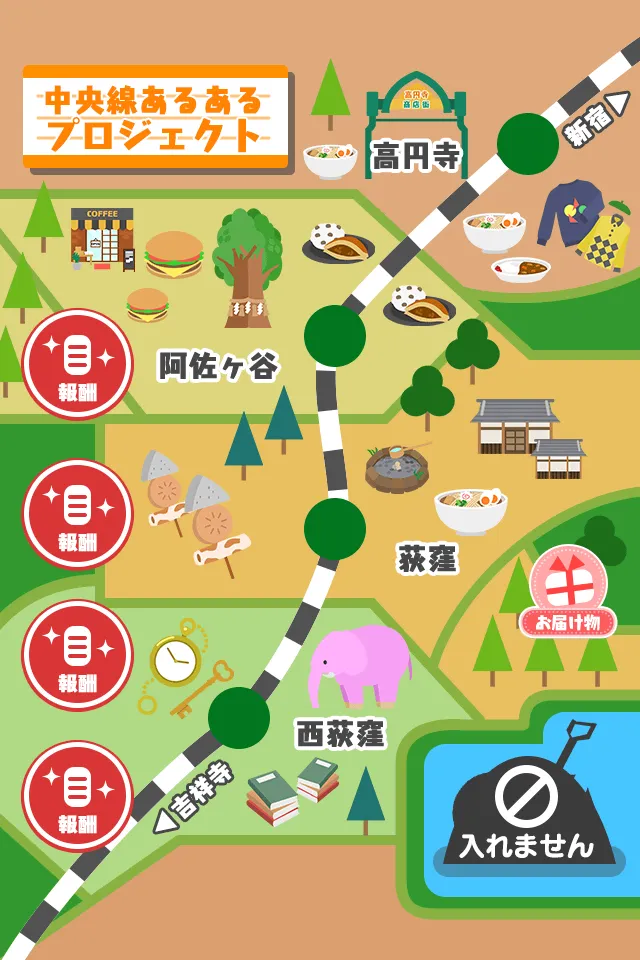Open the 報酬 button beside the pocket watch

click(77, 655)
